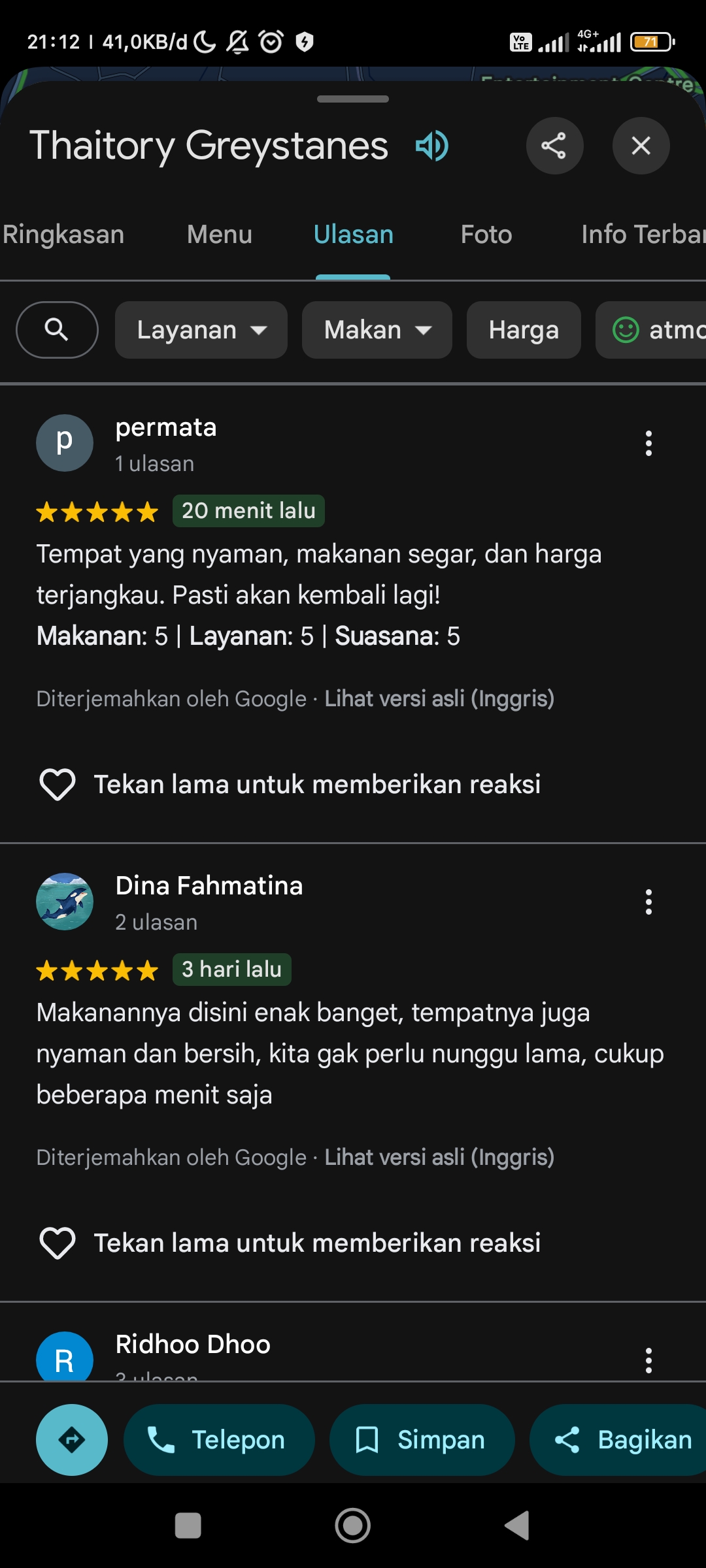
Task: Expand the Layanan filter dropdown
Action: pos(201,330)
